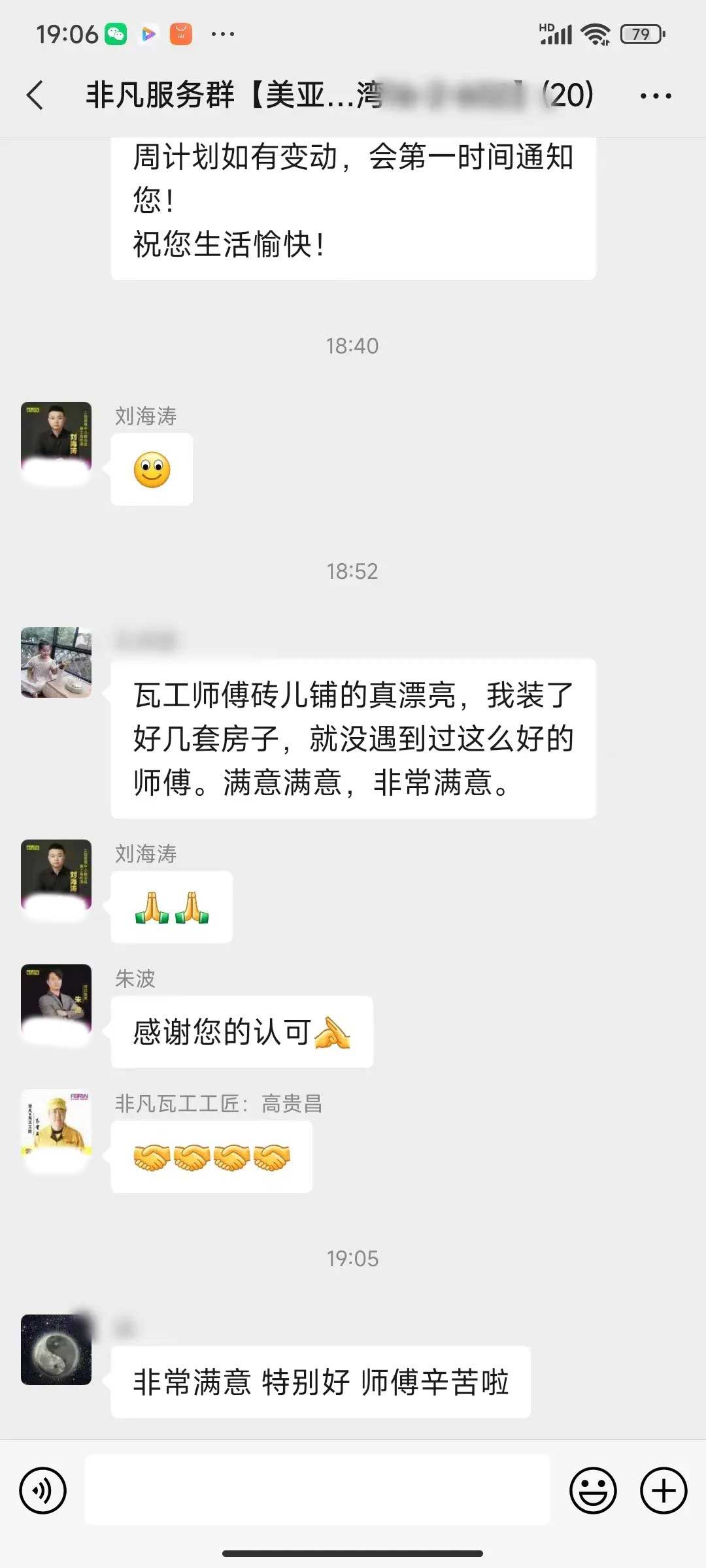
Task: Open 刘海涛's avatar beside the smiley message
Action: pyautogui.click(x=56, y=436)
